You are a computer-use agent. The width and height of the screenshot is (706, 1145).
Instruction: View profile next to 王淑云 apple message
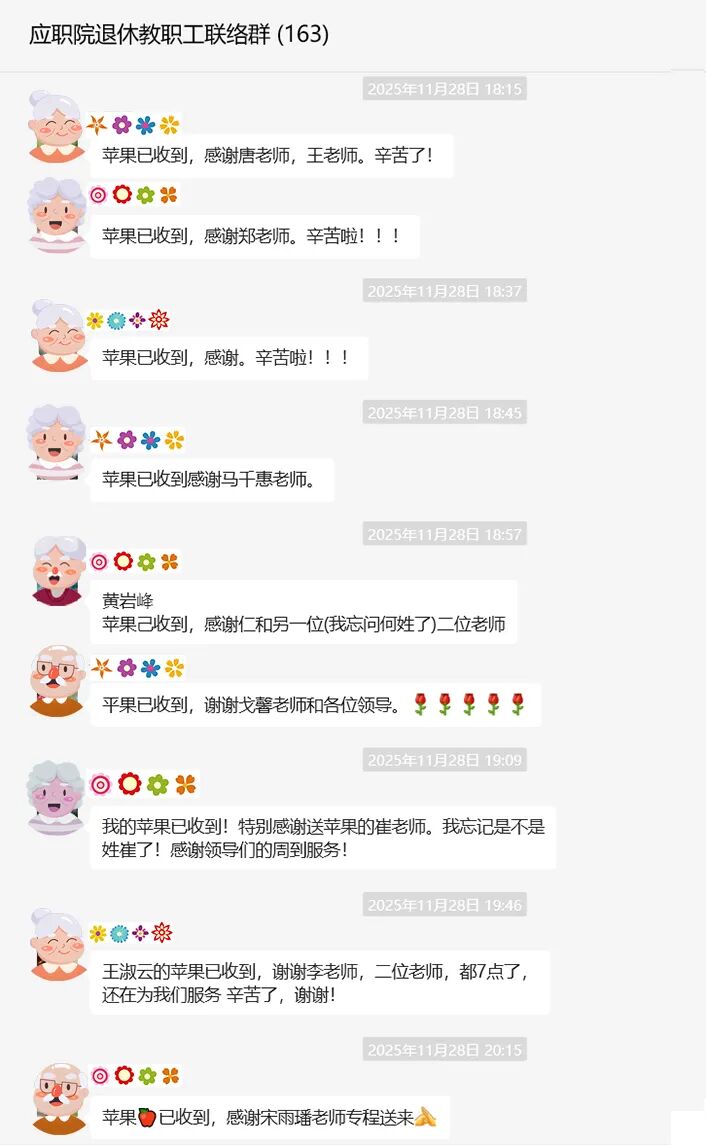click(57, 945)
